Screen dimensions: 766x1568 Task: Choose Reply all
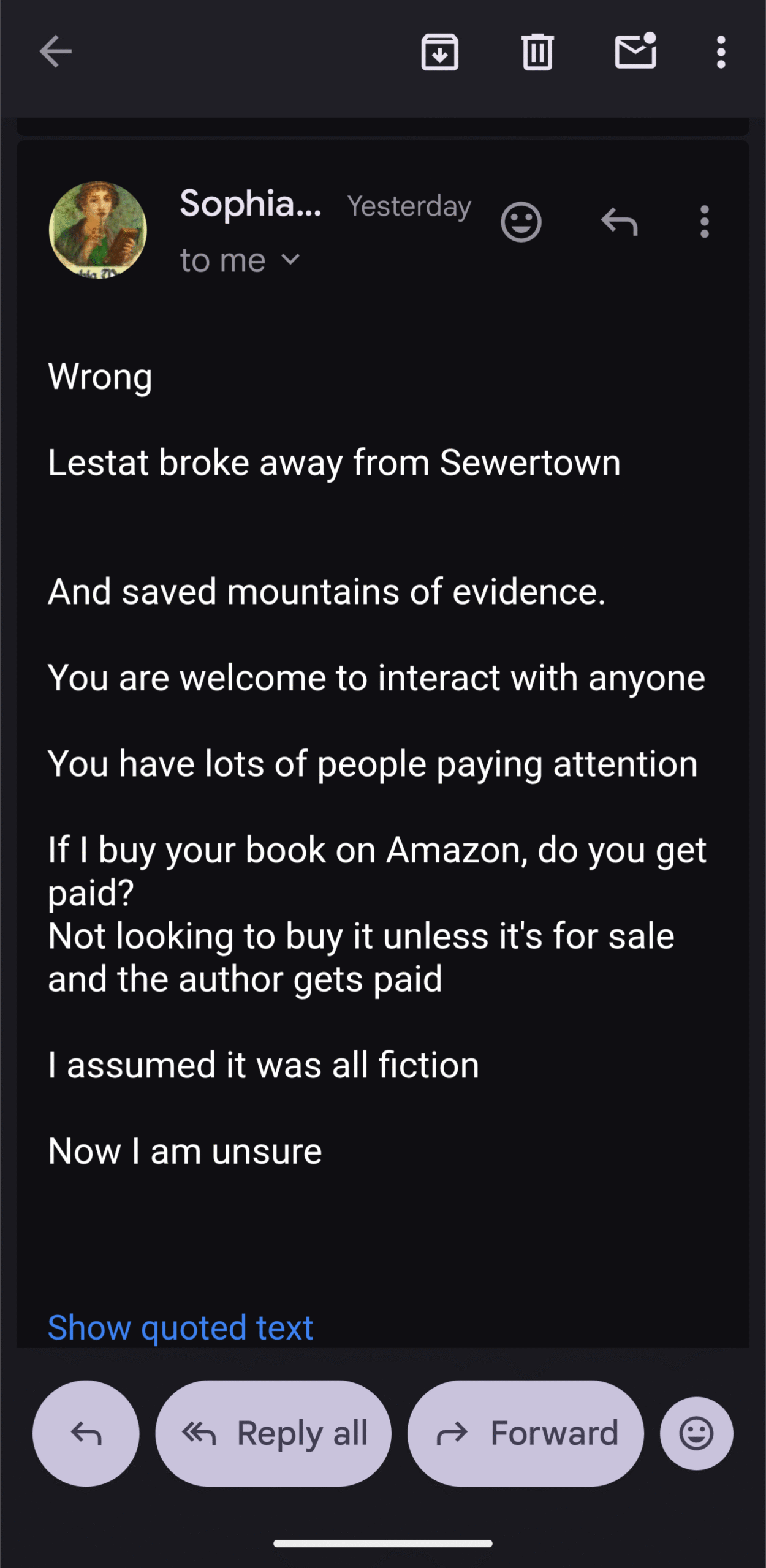(x=273, y=1433)
